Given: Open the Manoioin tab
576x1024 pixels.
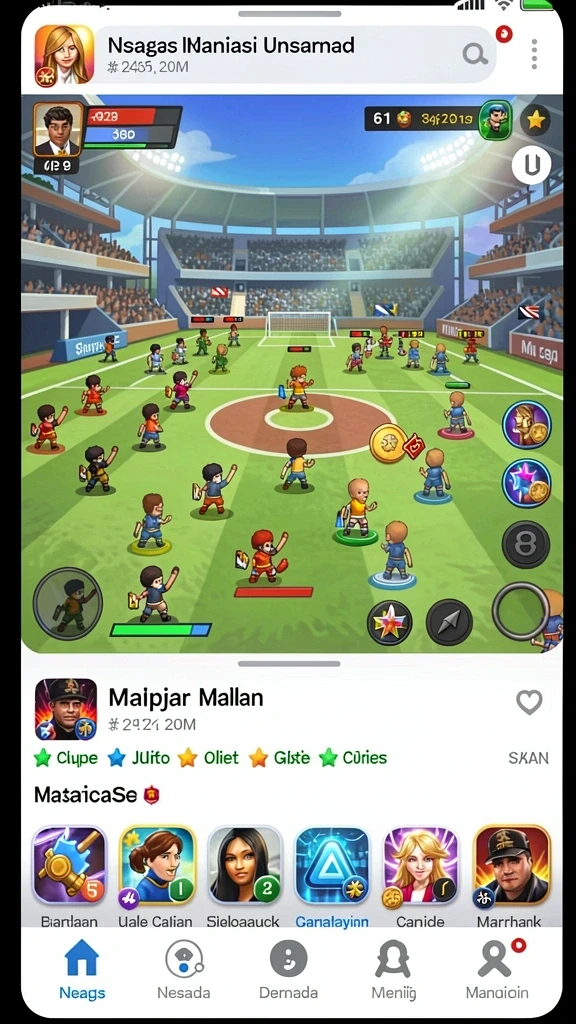Looking at the screenshot, I should click(x=497, y=969).
